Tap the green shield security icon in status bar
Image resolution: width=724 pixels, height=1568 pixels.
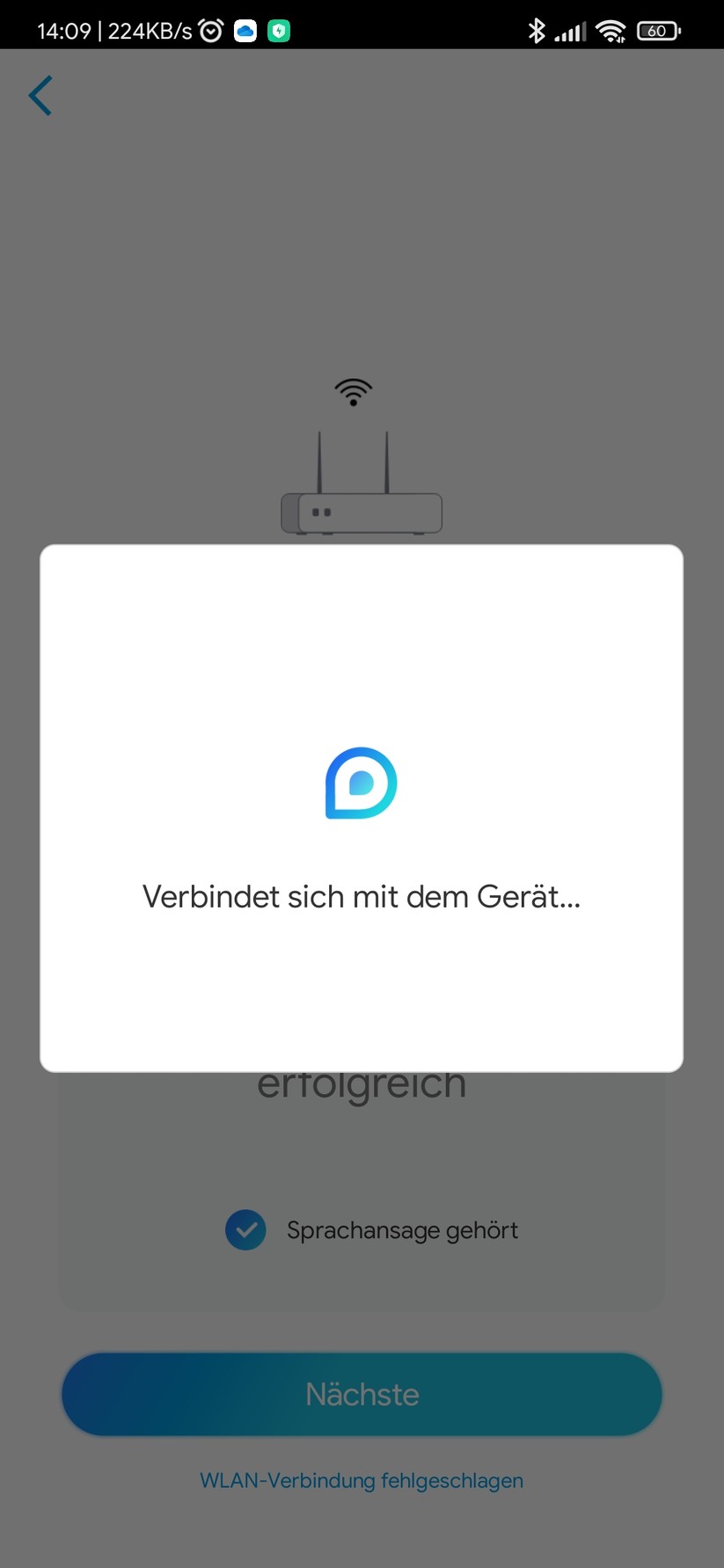click(x=280, y=29)
